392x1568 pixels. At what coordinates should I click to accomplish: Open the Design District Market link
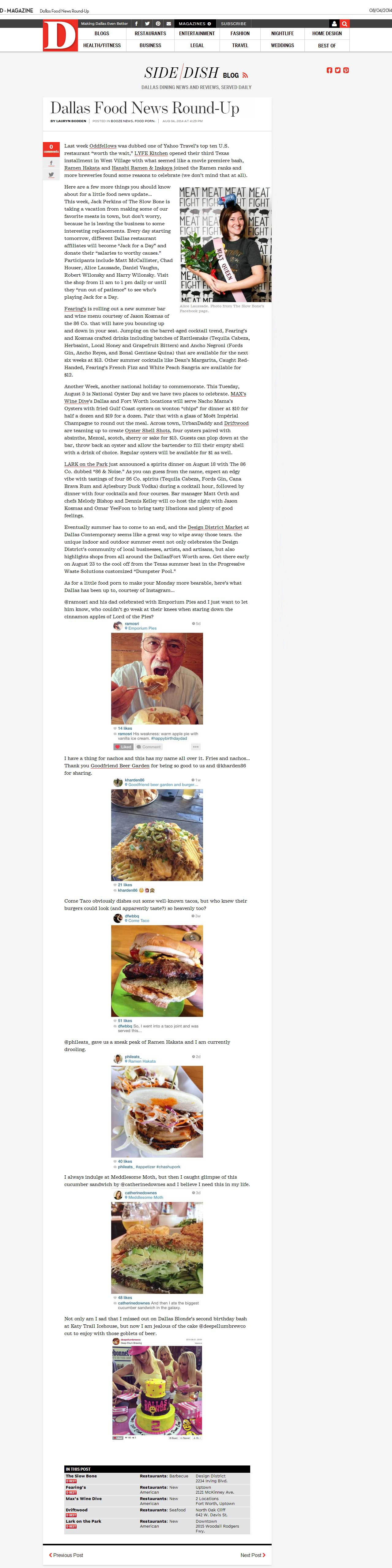(x=215, y=527)
